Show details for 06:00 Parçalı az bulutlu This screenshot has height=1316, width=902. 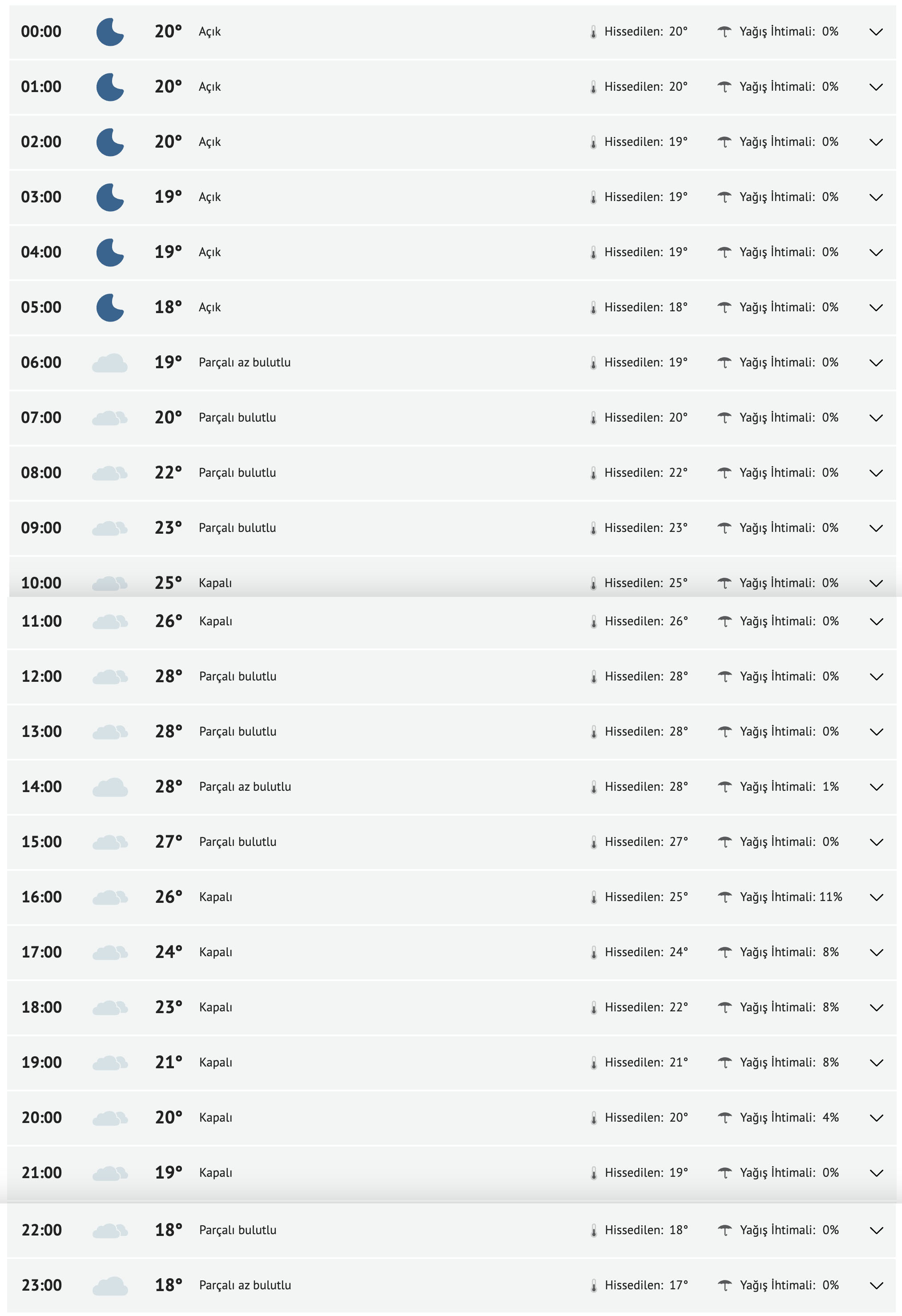(x=875, y=363)
